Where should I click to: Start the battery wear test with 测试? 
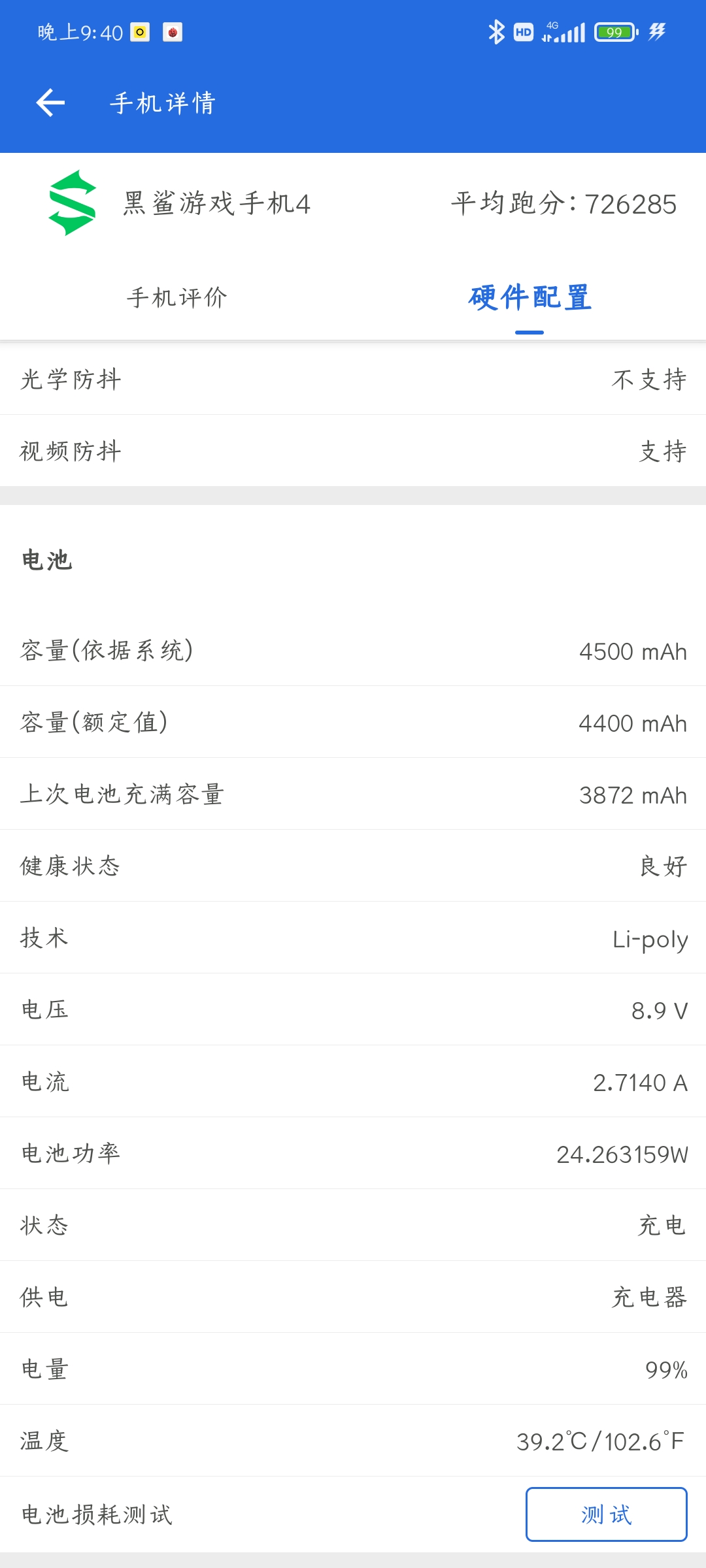[x=606, y=1514]
